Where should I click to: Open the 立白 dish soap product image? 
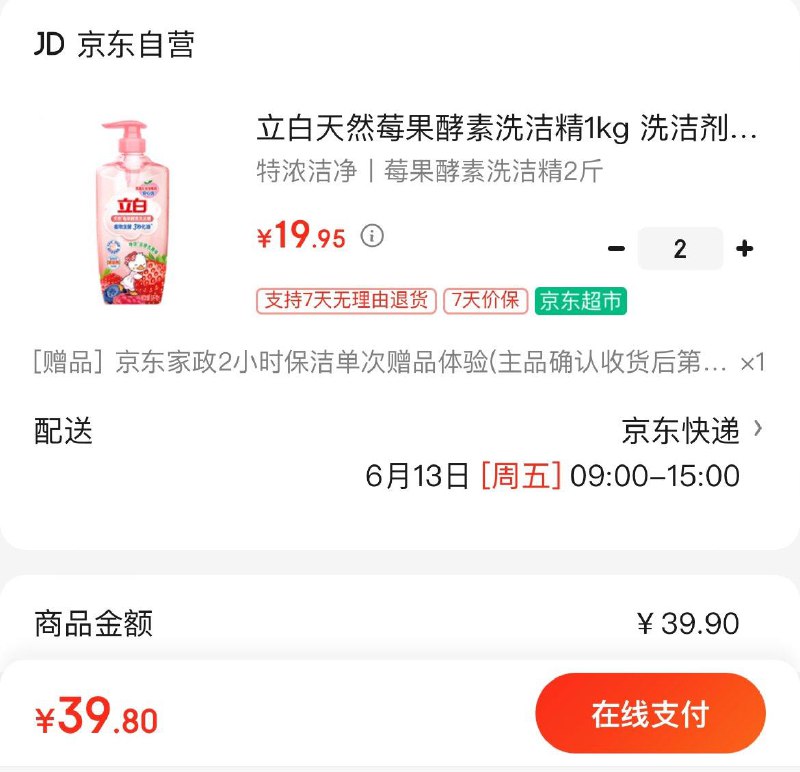(133, 213)
